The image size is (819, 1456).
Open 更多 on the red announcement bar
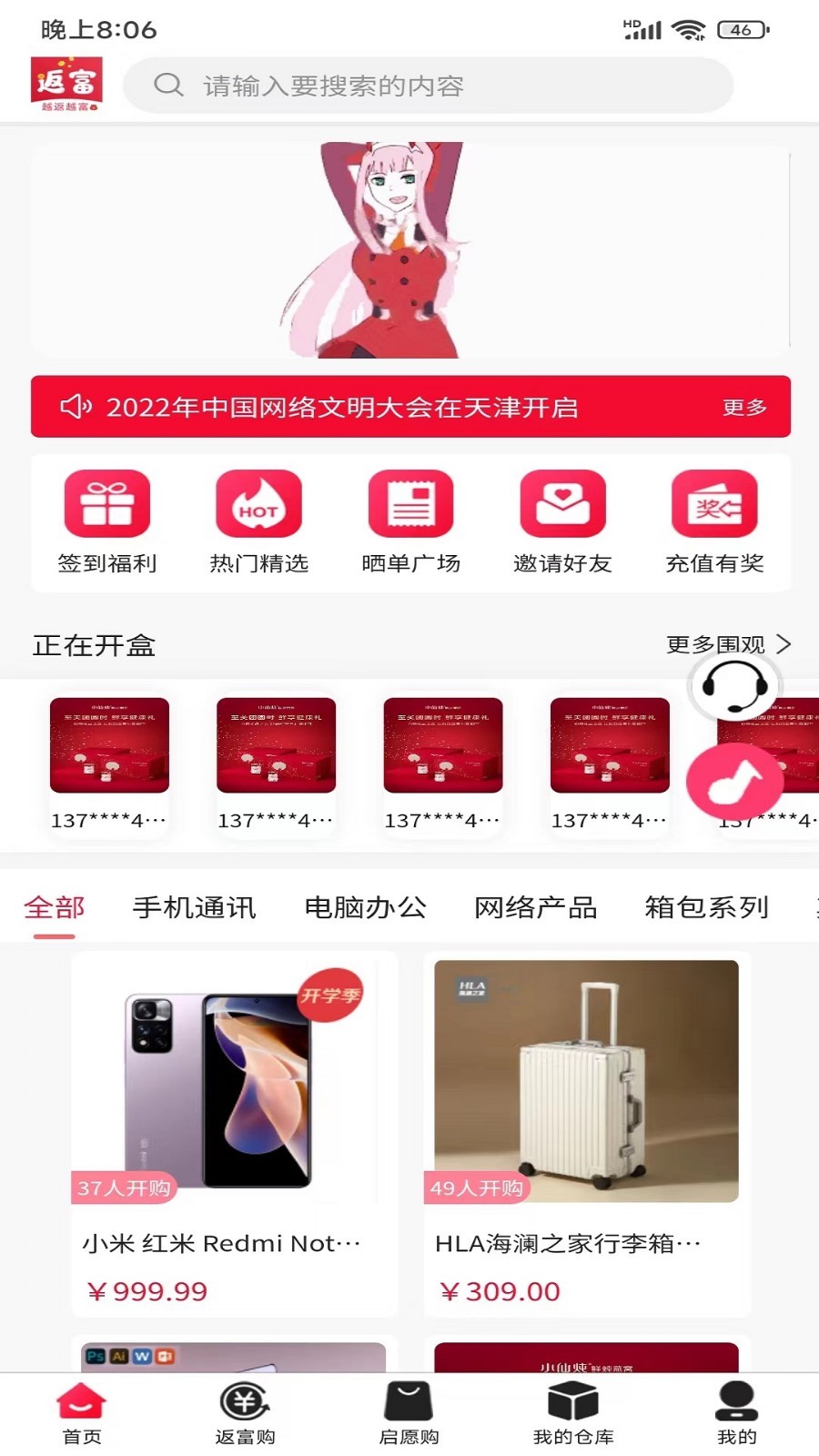(744, 408)
